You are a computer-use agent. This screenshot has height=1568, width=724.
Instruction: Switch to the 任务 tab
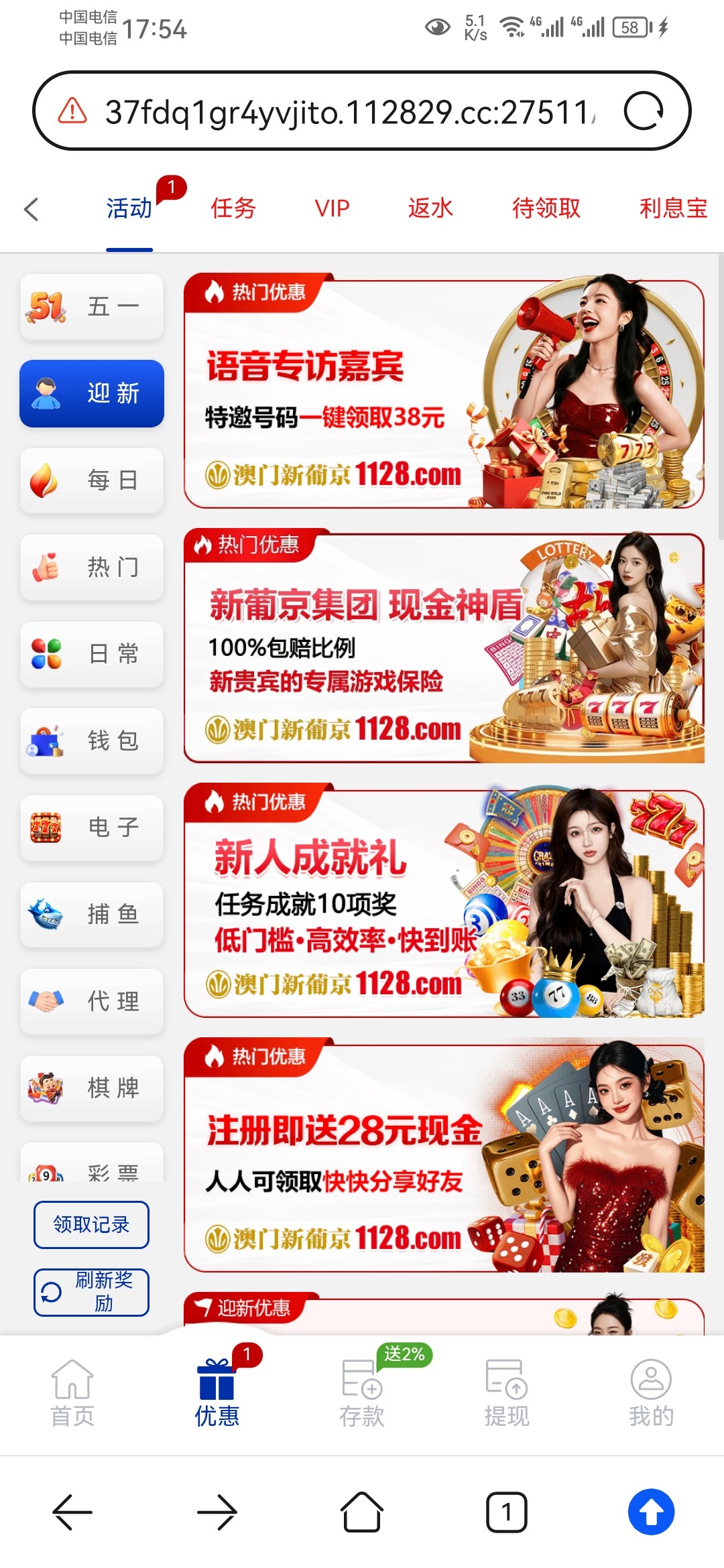[233, 208]
